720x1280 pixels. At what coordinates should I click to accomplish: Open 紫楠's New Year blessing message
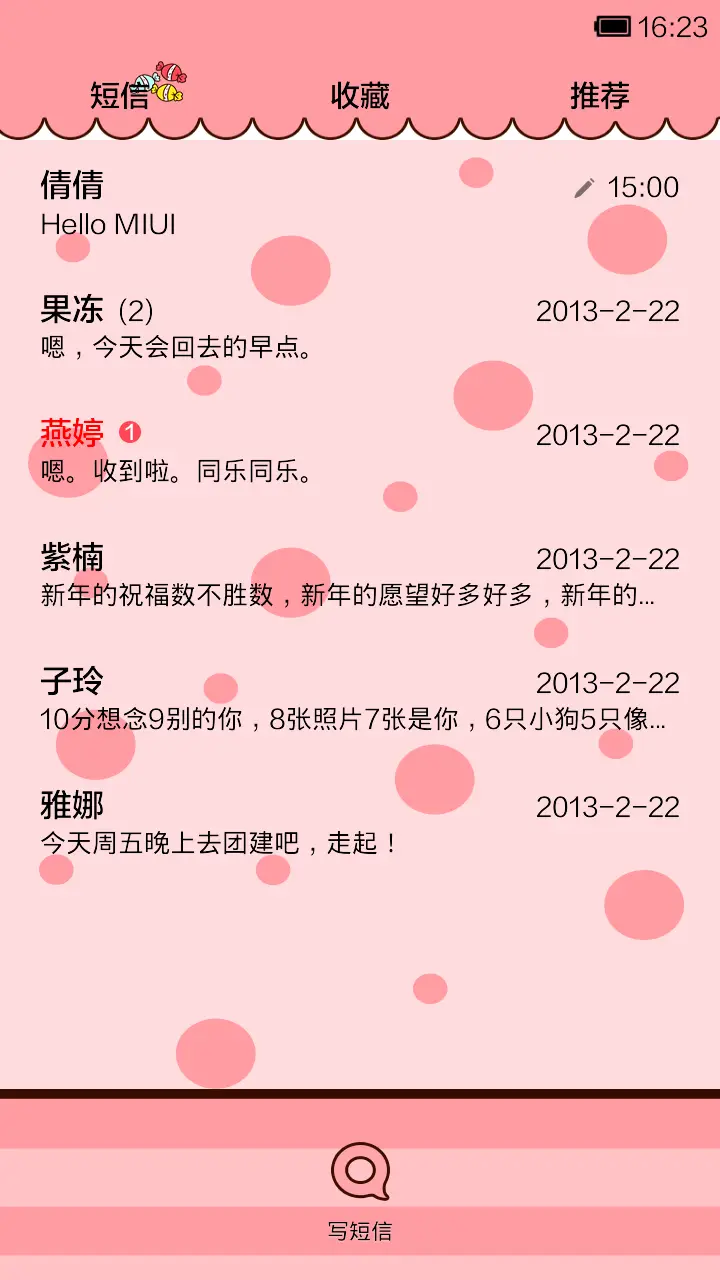pyautogui.click(x=300, y=575)
